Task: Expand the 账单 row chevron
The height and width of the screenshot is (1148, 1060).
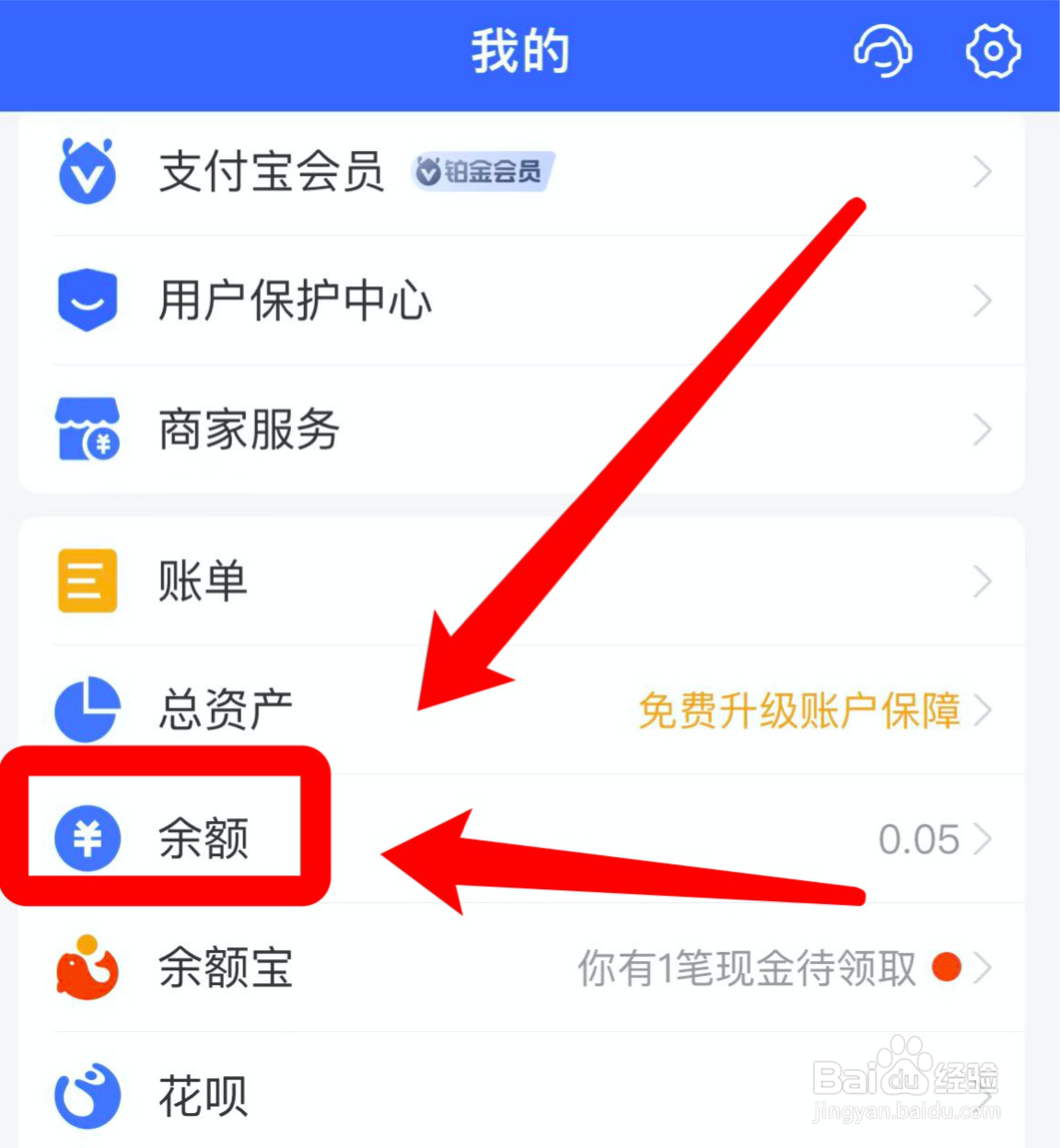Action: [x=984, y=581]
